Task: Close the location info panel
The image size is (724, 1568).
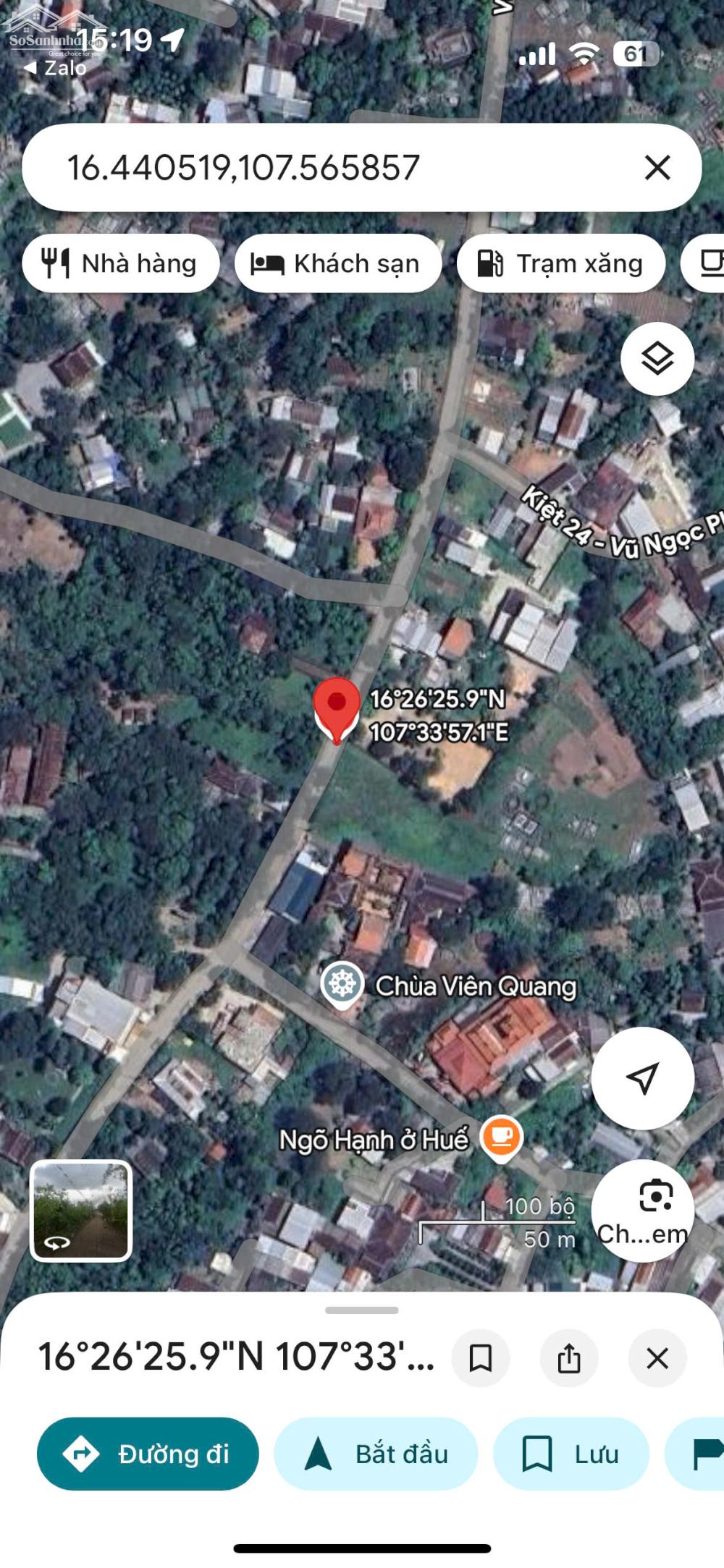Action: pos(657,1358)
